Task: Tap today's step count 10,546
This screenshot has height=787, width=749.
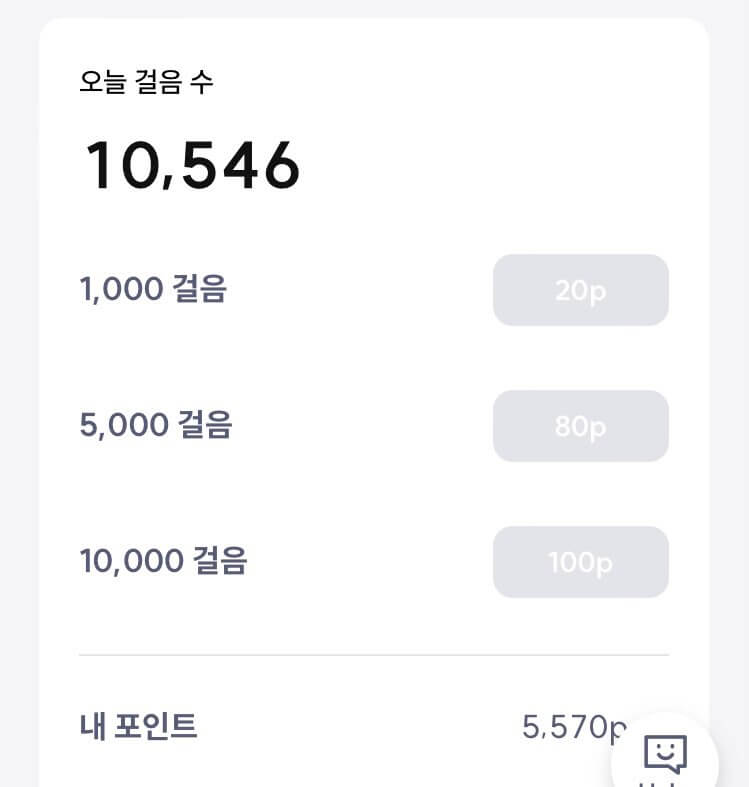Action: [x=190, y=163]
